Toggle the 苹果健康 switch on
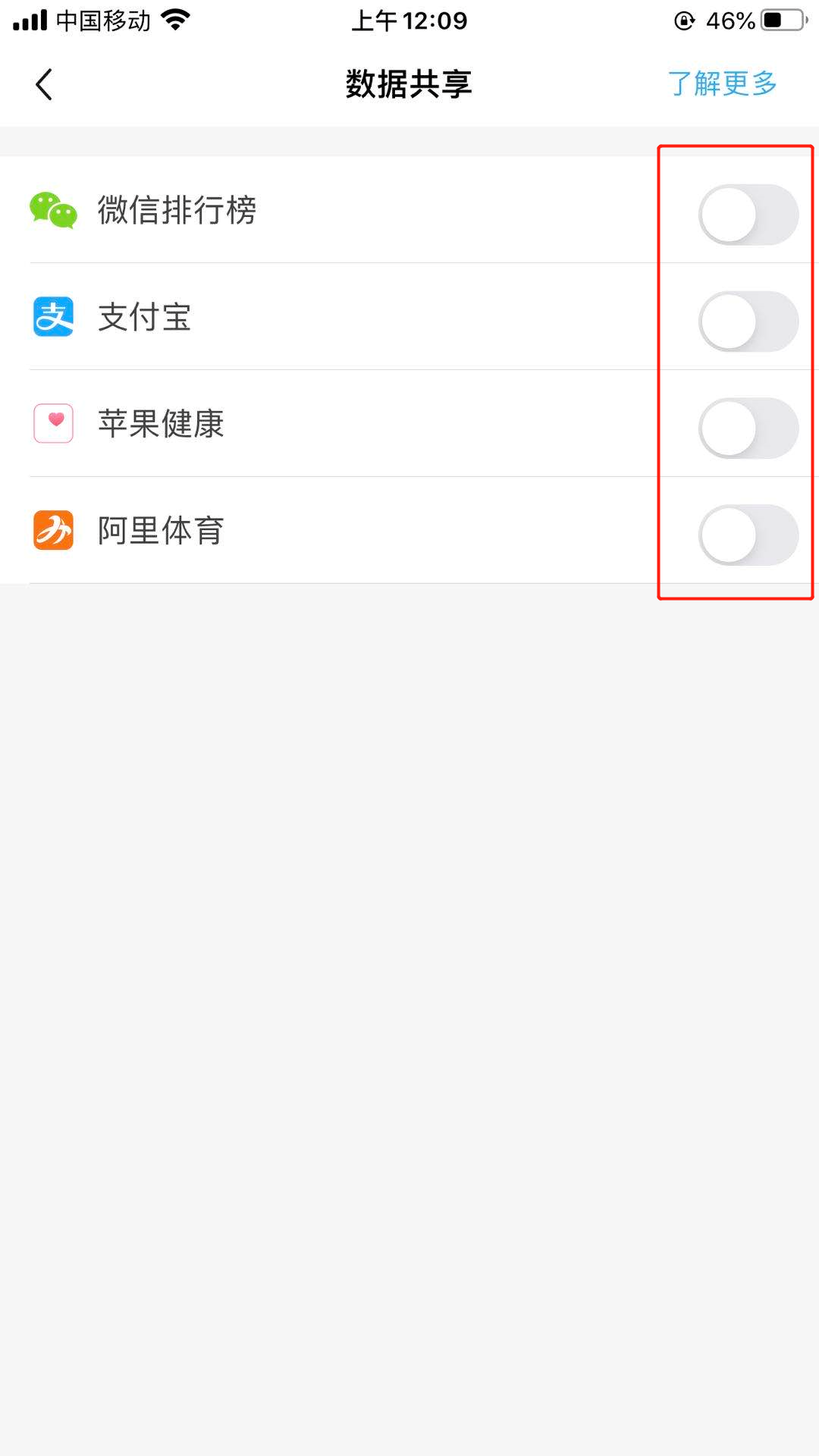The image size is (819, 1456). (x=748, y=428)
